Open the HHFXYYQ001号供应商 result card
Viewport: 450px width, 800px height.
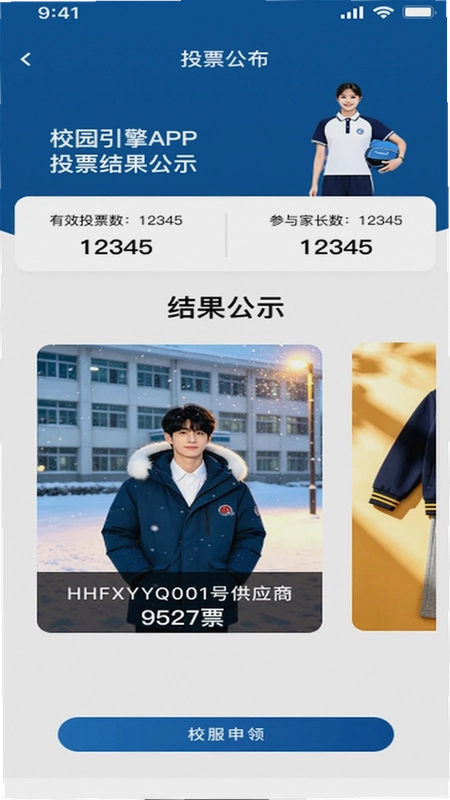click(x=179, y=489)
